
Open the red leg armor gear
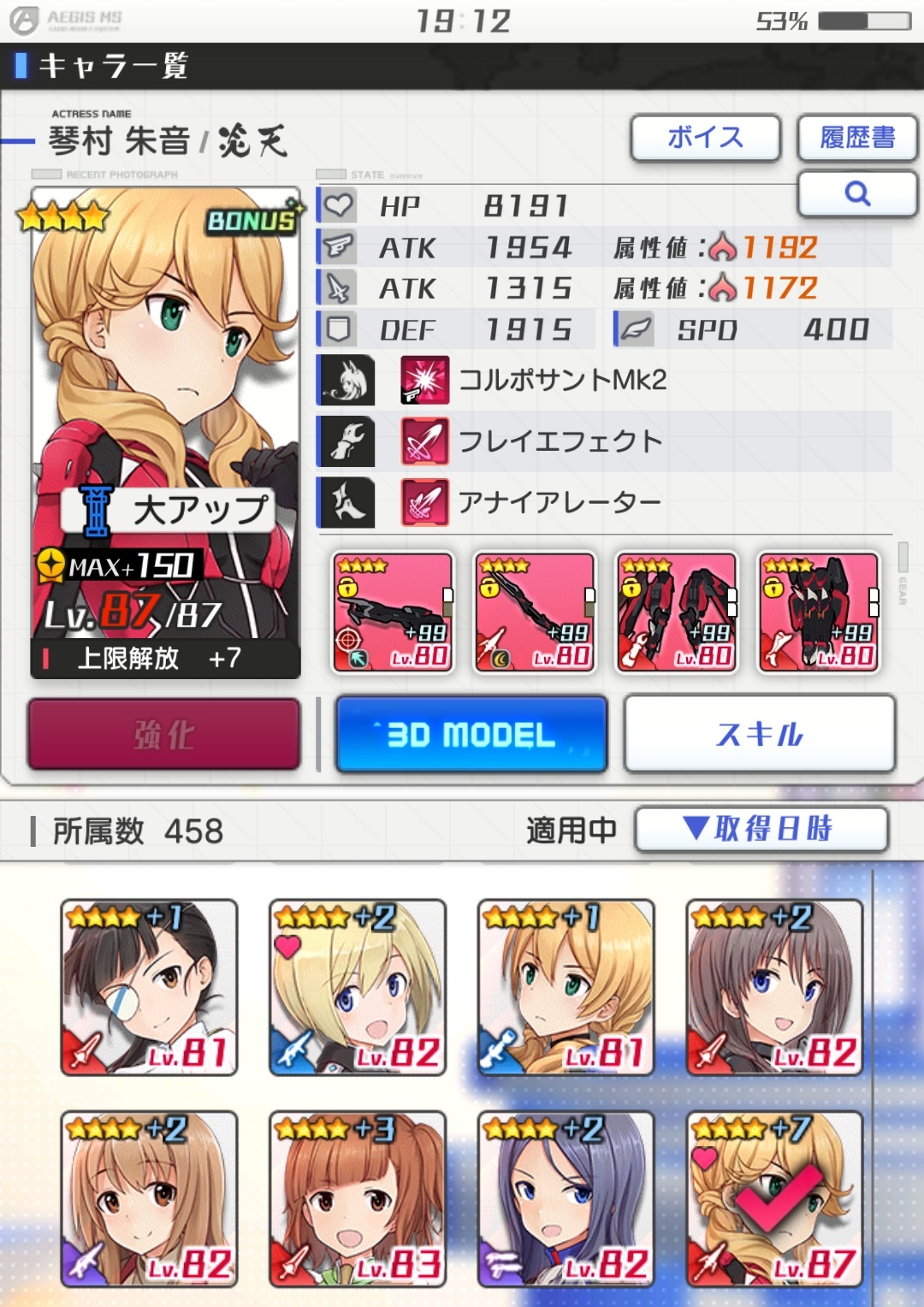pyautogui.click(x=677, y=612)
